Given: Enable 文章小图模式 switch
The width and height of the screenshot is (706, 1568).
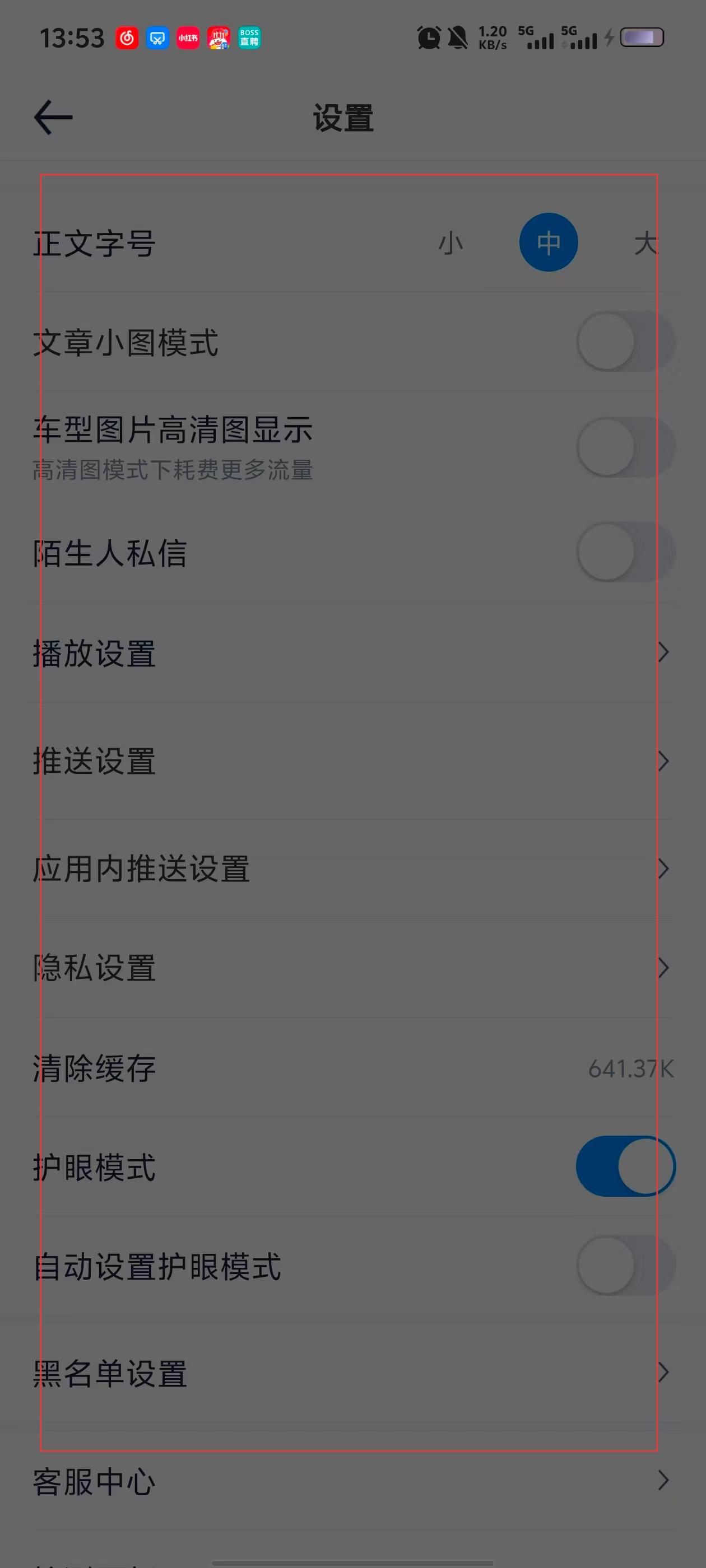Looking at the screenshot, I should click(x=625, y=342).
